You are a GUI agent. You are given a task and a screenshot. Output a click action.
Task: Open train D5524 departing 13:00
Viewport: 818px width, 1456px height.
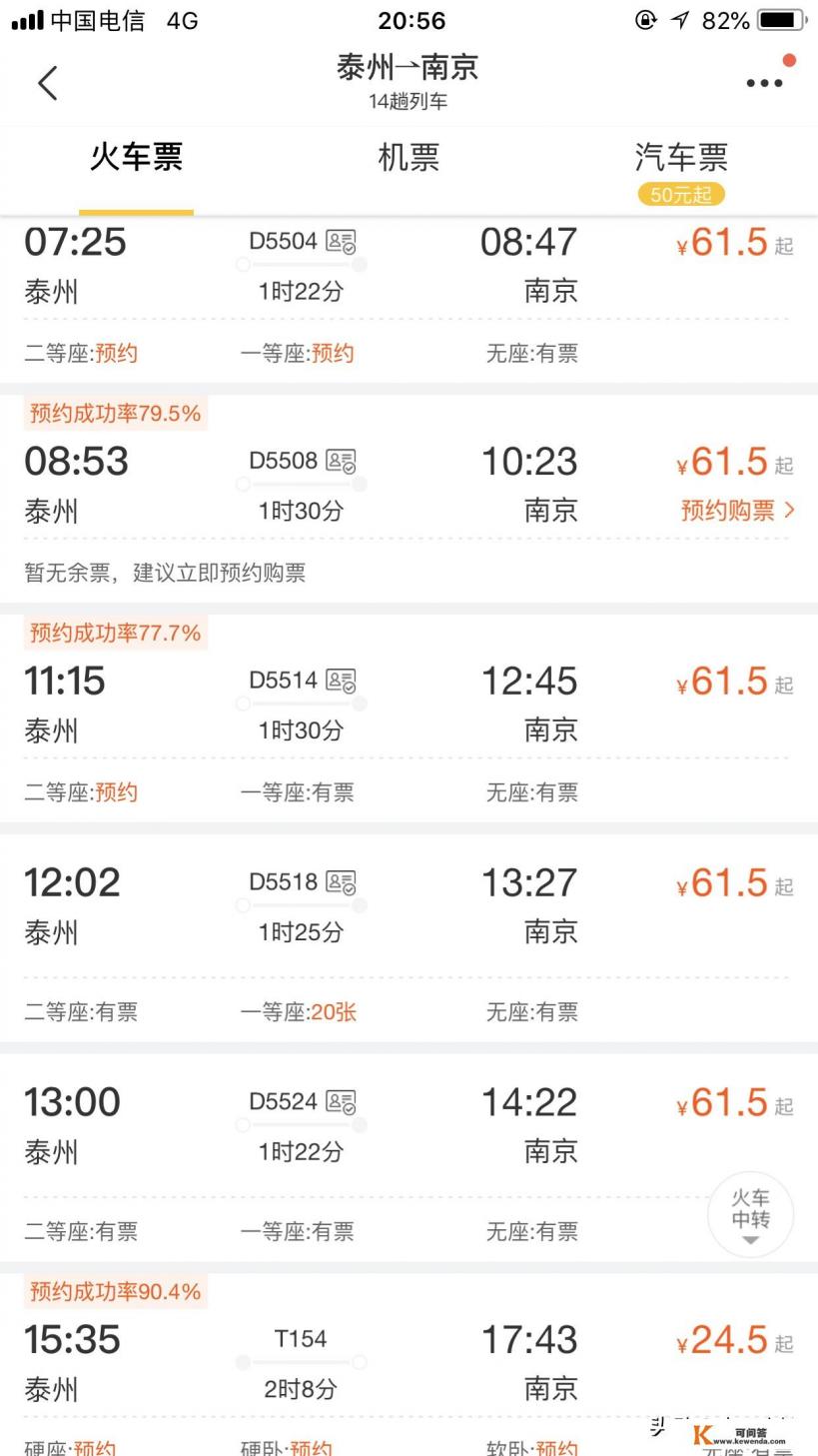pos(409,1157)
